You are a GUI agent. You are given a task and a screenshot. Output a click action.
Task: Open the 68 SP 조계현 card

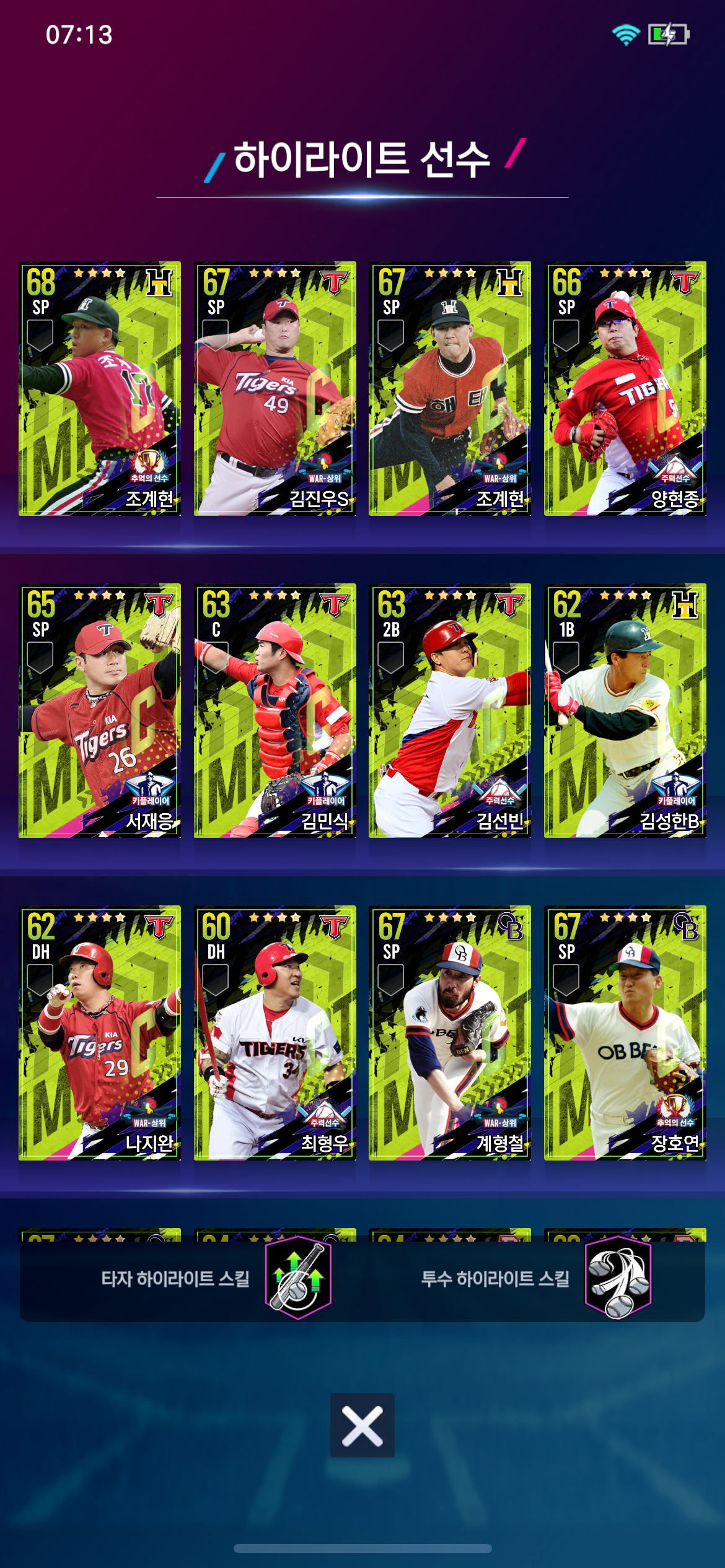point(100,388)
